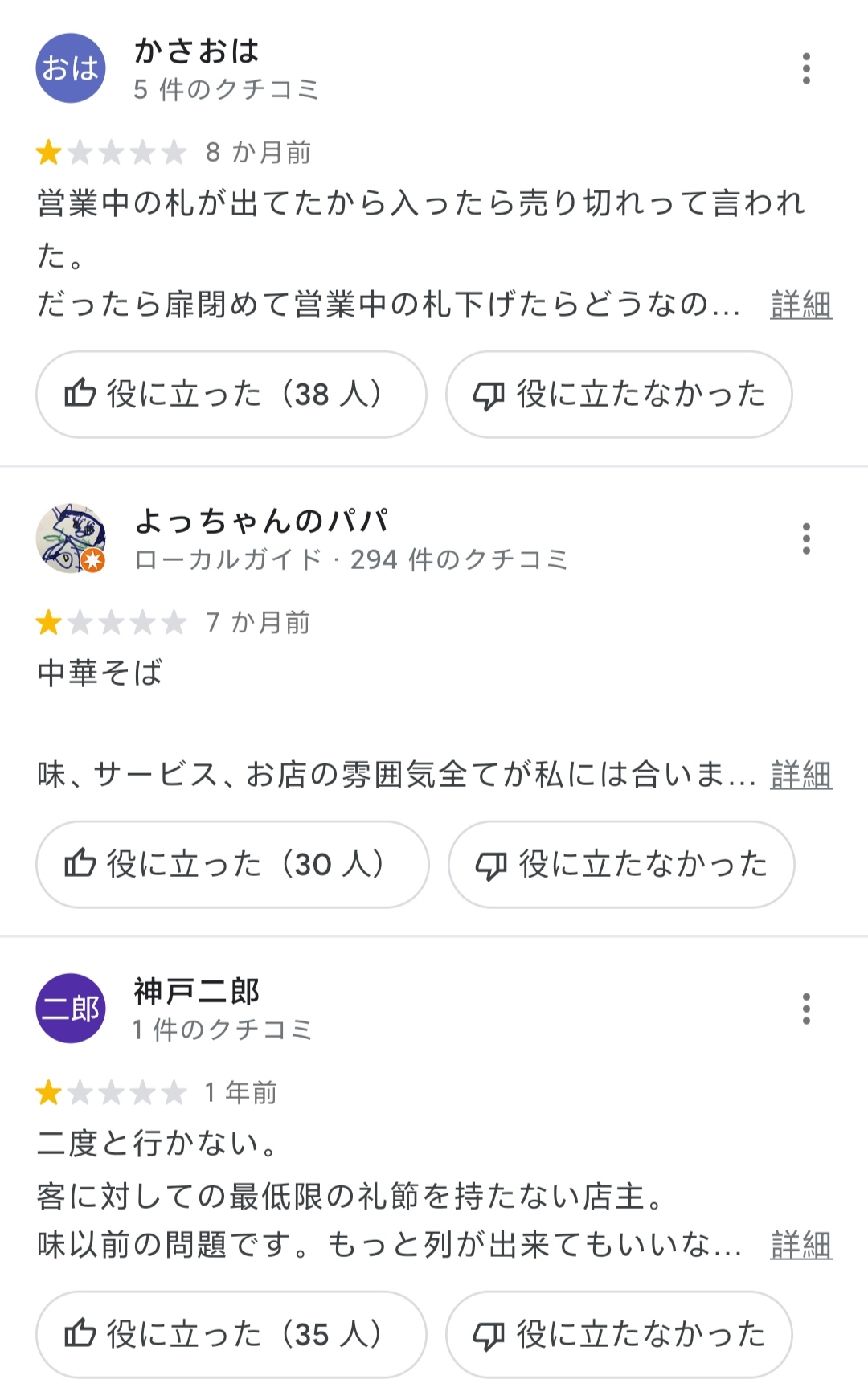Mark かさおは's review as helpful (38 人)
The height and width of the screenshot is (1400, 868).
point(231,395)
